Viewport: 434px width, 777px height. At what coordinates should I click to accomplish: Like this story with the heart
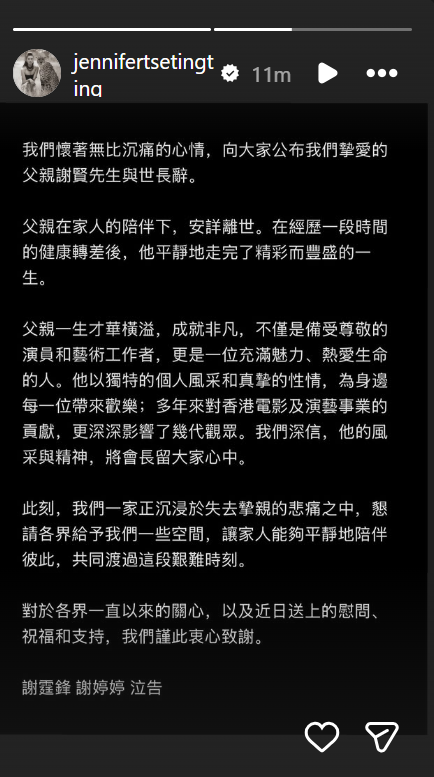point(322,736)
